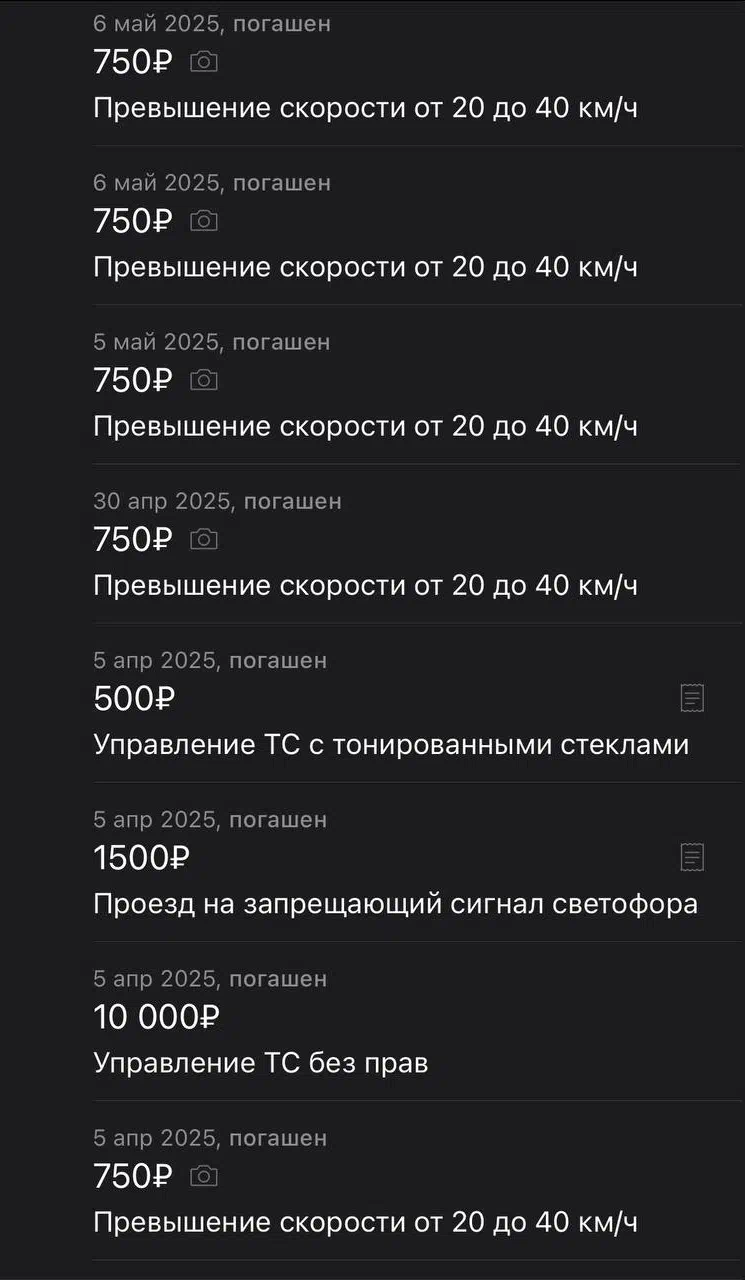Image resolution: width=745 pixels, height=1280 pixels.
Task: Open the 500₽ tinted windows fine
Action: [x=400, y=702]
